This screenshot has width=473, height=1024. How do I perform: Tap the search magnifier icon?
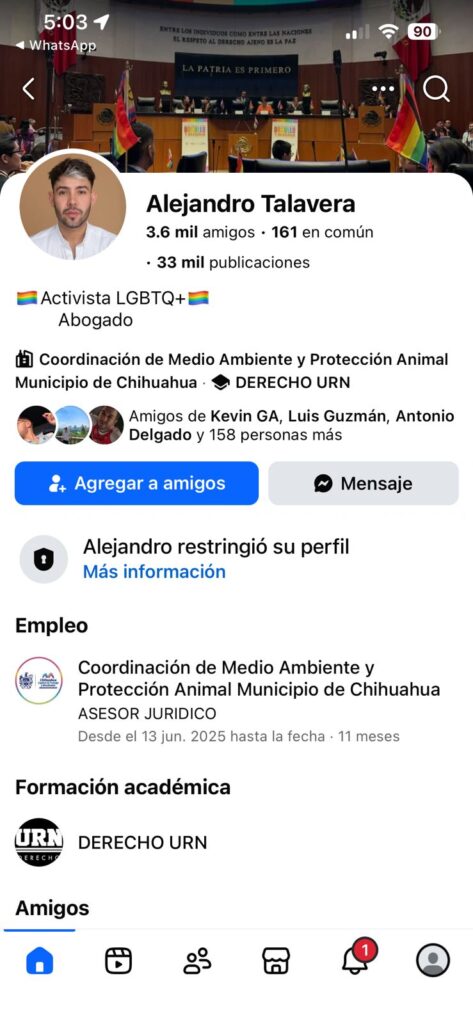[x=436, y=89]
